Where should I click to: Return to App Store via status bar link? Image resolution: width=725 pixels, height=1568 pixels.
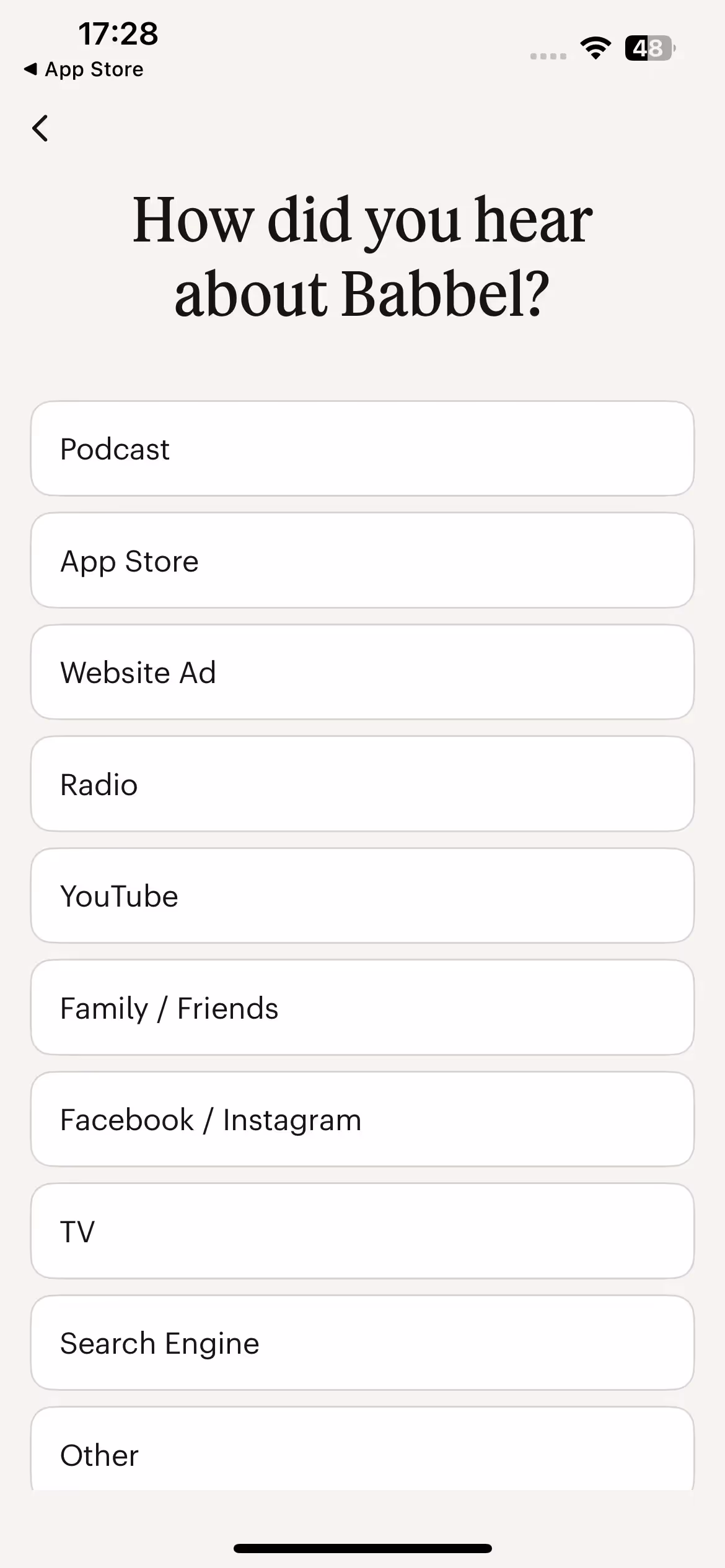tap(84, 69)
